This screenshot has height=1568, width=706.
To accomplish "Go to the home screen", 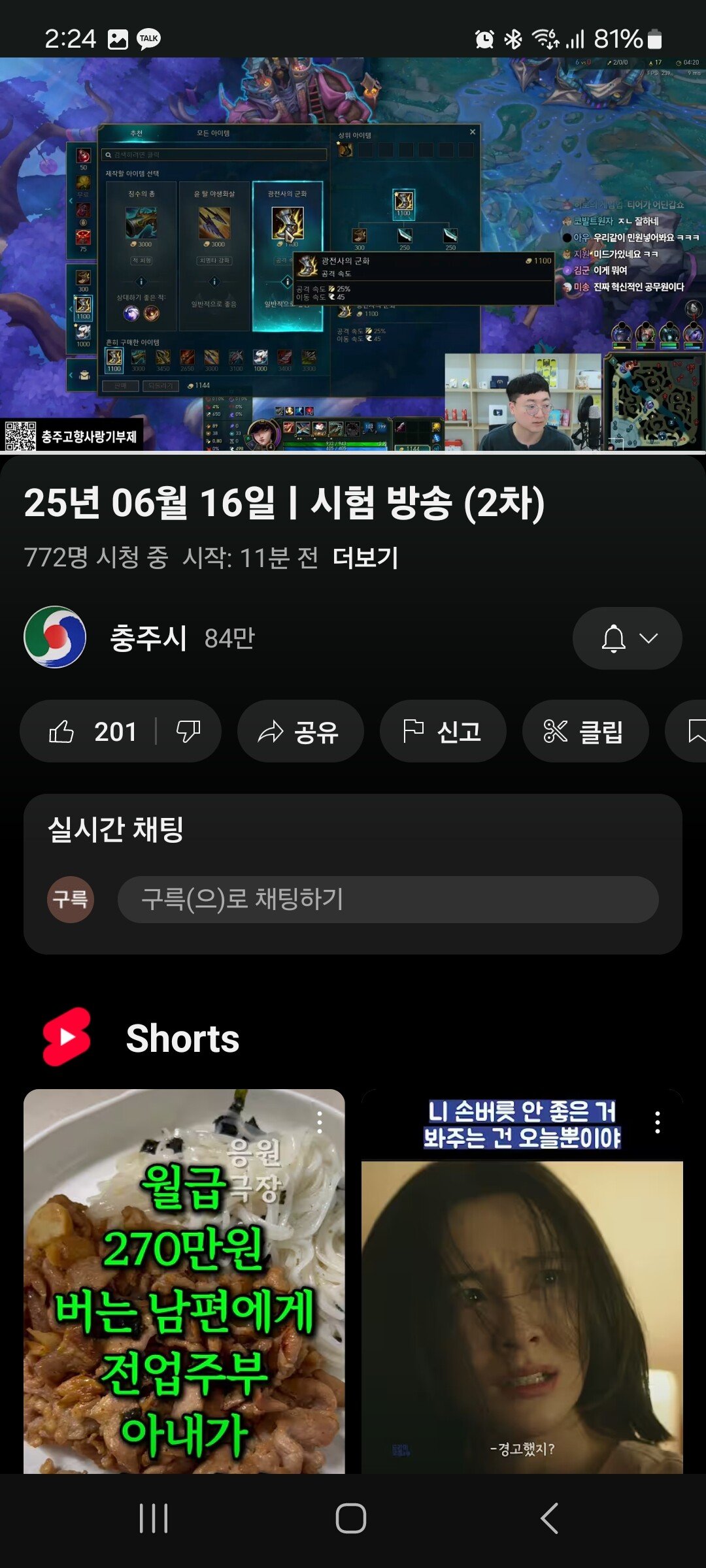I will pos(351,1518).
